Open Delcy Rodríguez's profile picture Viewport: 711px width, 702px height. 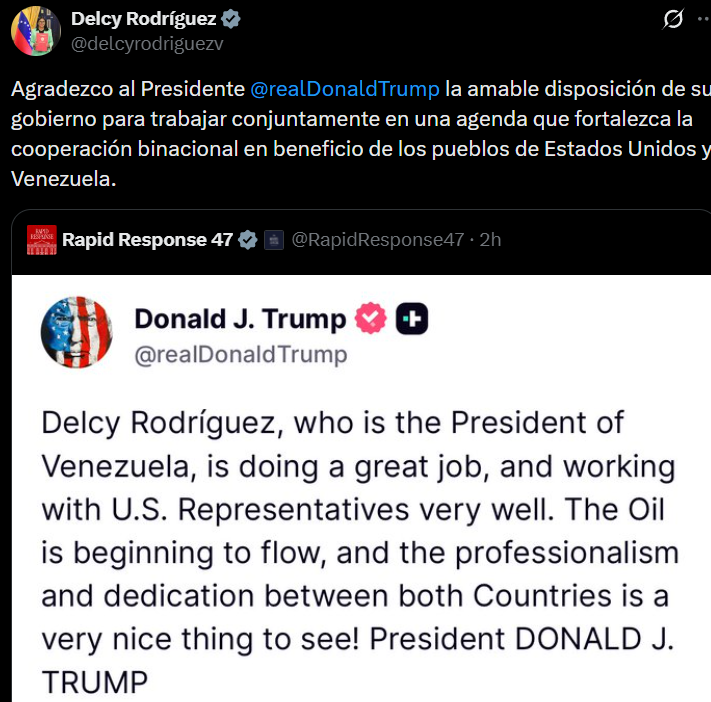tap(35, 30)
